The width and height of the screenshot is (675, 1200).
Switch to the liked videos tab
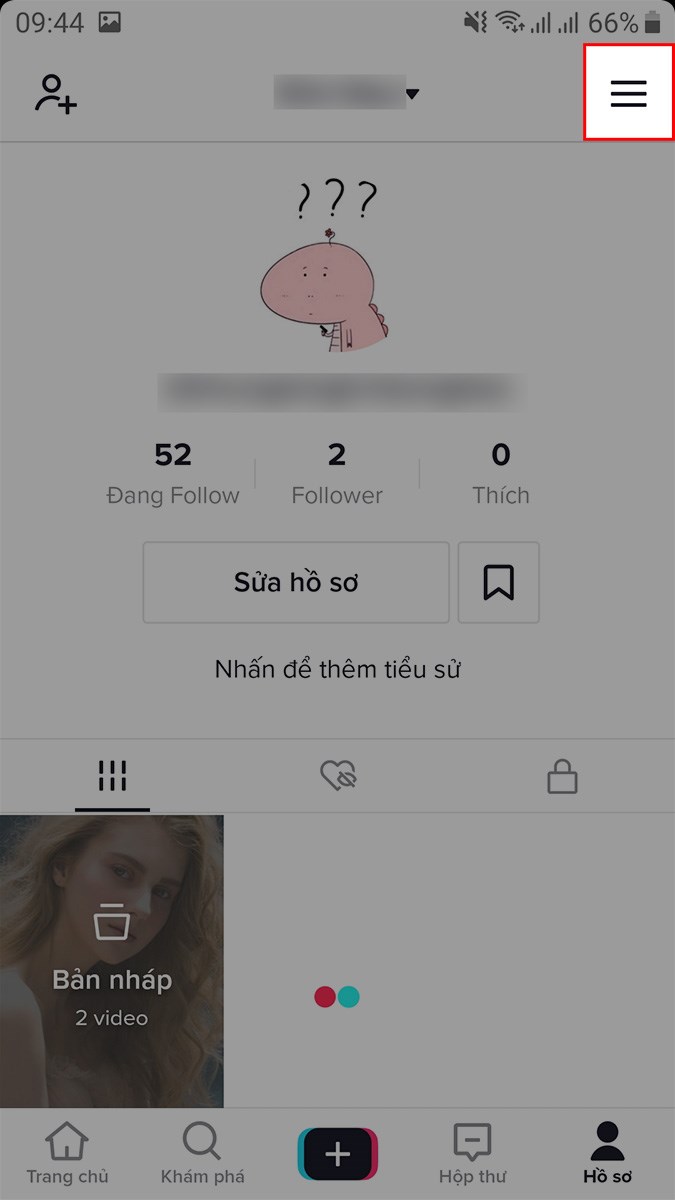pyautogui.click(x=338, y=776)
